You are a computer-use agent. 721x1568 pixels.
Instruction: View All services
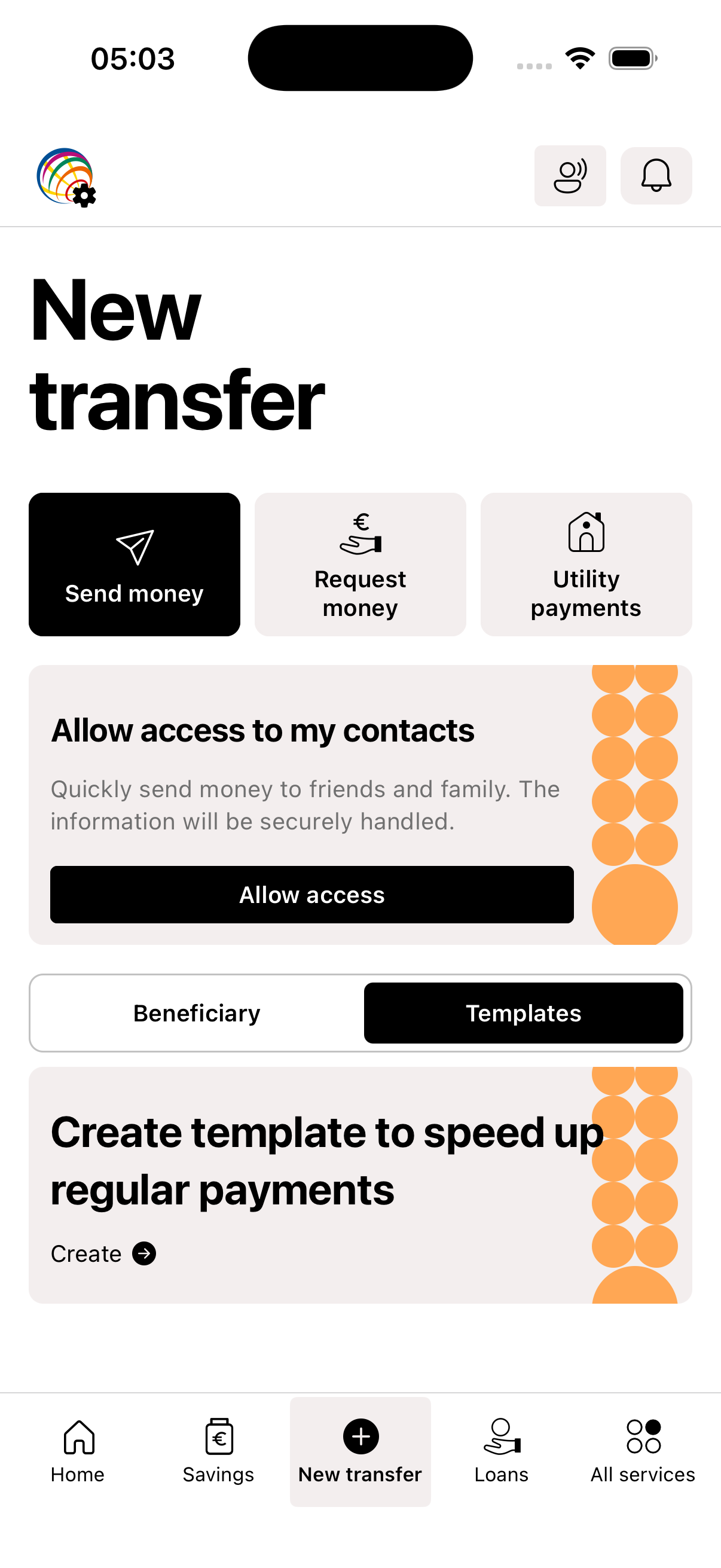[x=643, y=1451]
